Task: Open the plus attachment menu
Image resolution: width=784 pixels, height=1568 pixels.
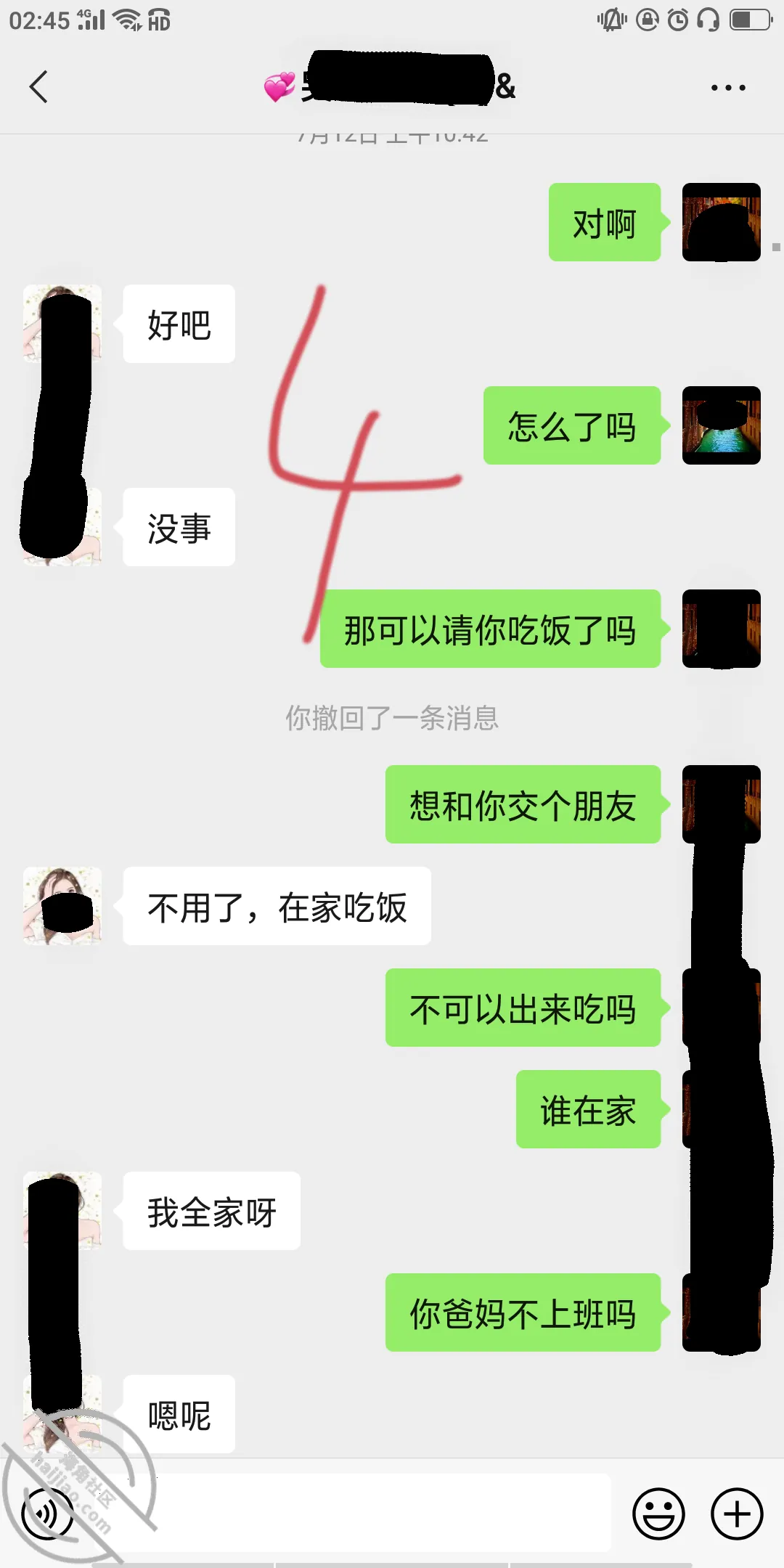Action: 737,1514
